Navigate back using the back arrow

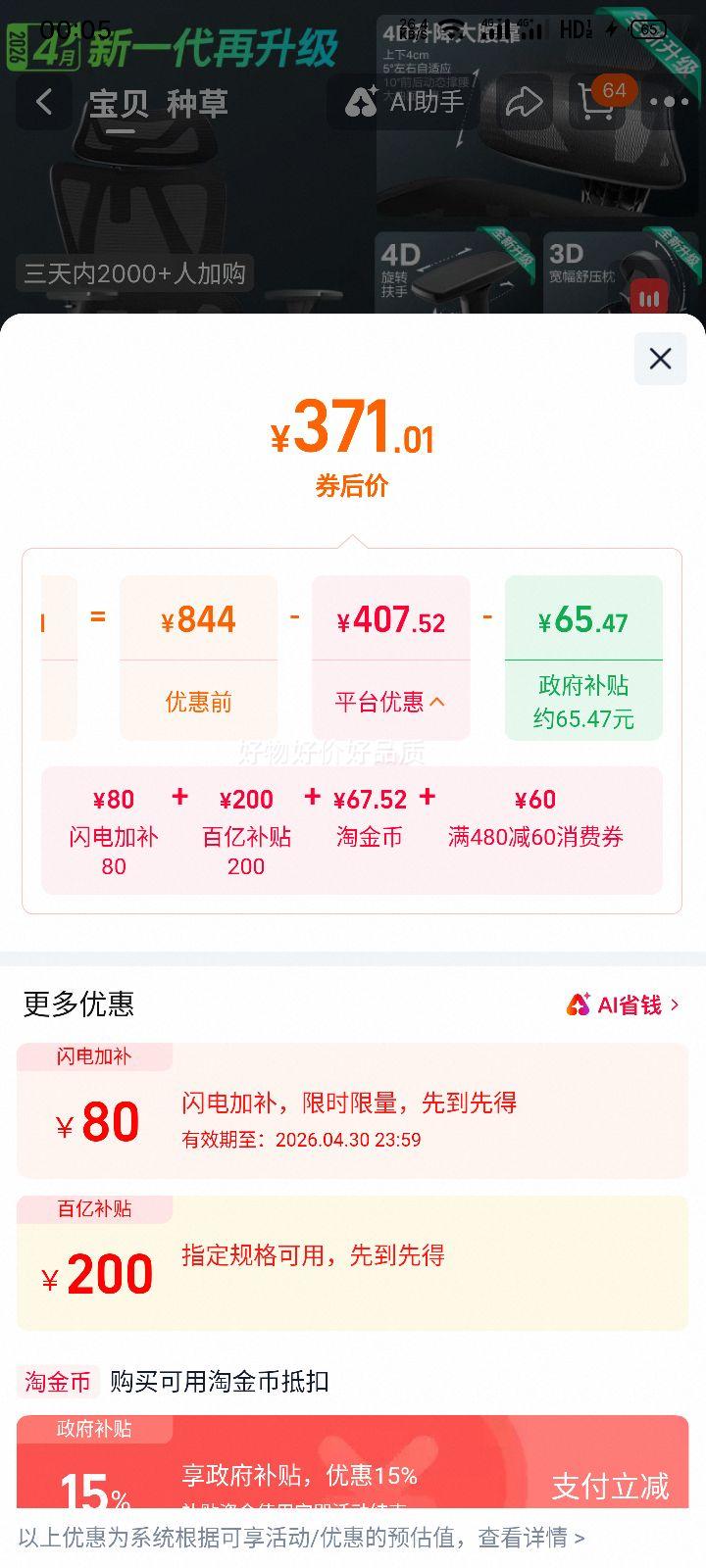(x=43, y=102)
